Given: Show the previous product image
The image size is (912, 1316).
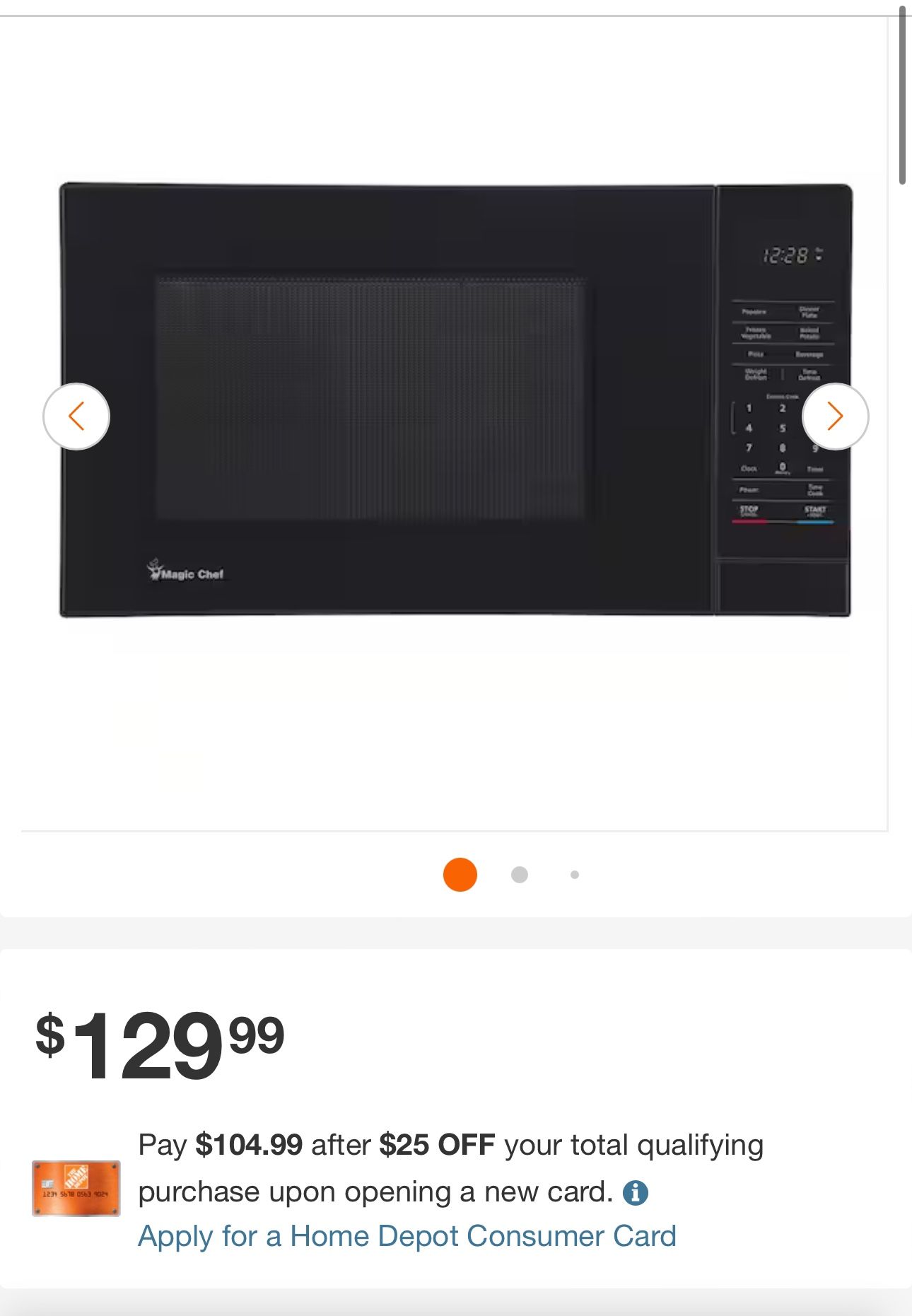Looking at the screenshot, I should pyautogui.click(x=76, y=417).
